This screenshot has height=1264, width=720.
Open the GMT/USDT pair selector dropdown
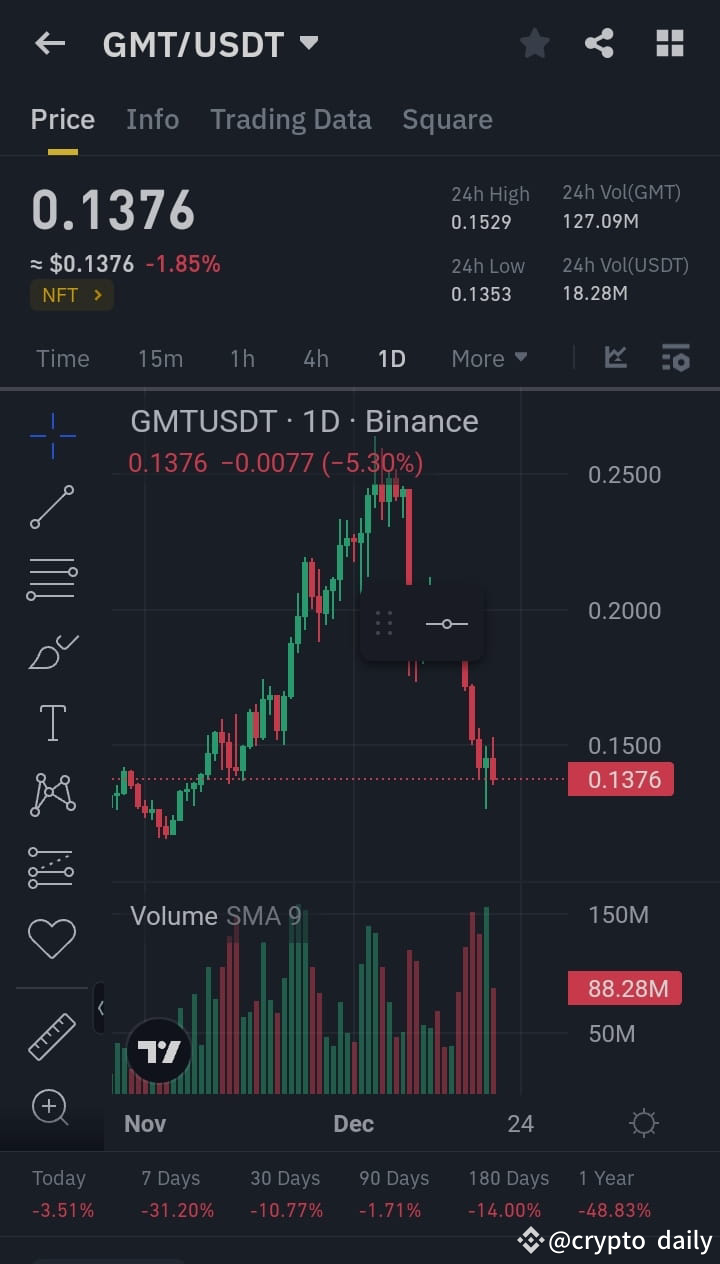(x=309, y=43)
